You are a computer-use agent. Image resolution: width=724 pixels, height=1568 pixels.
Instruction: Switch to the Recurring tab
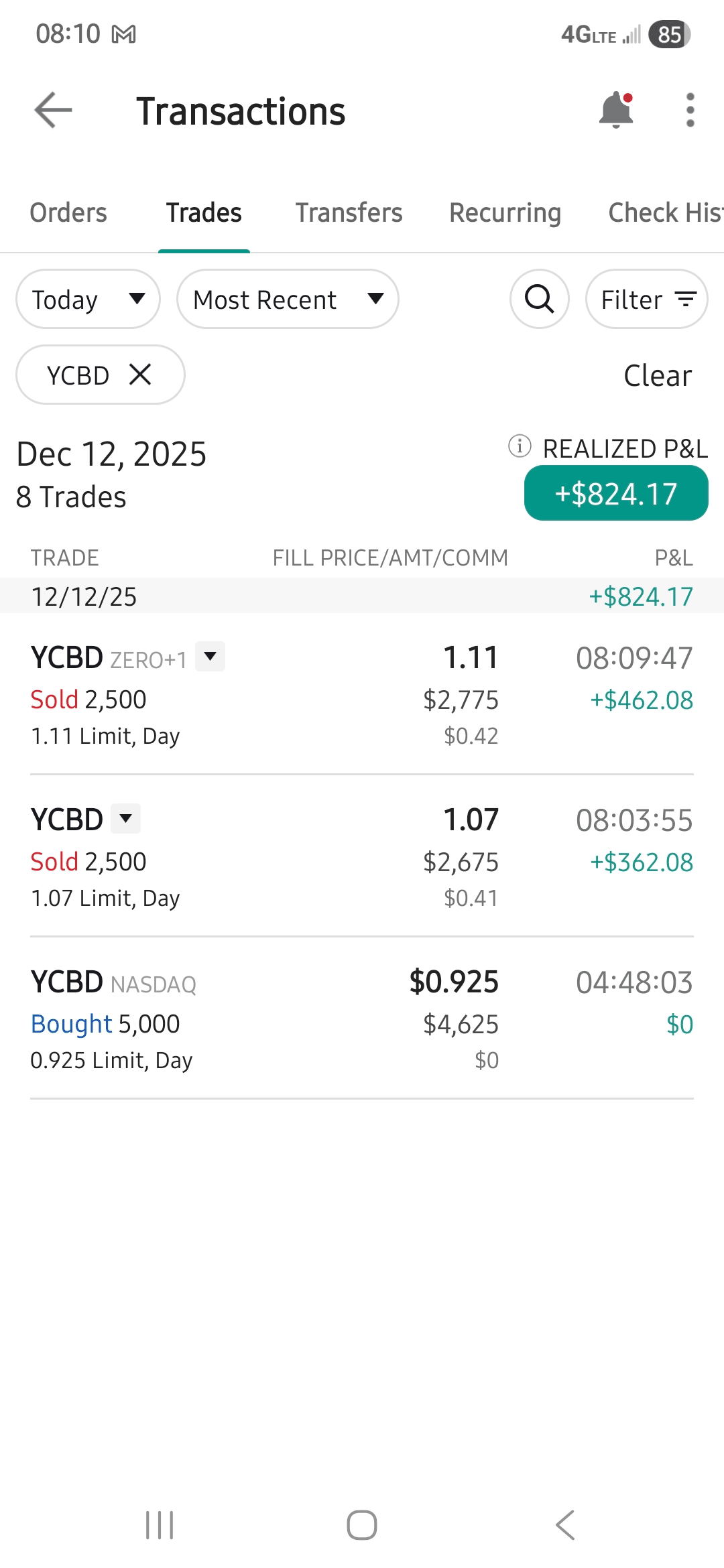(505, 213)
